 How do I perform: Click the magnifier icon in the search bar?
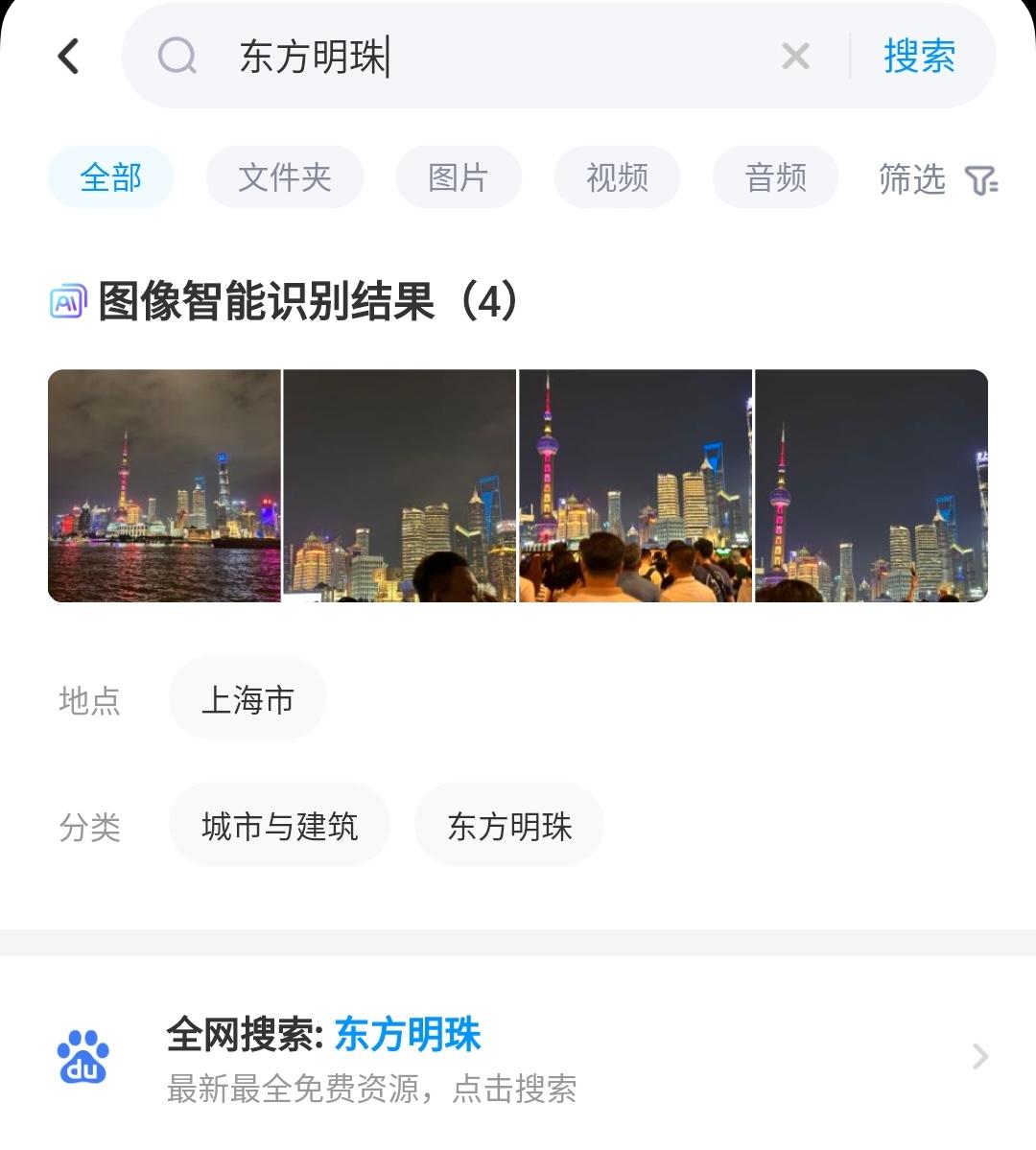177,56
